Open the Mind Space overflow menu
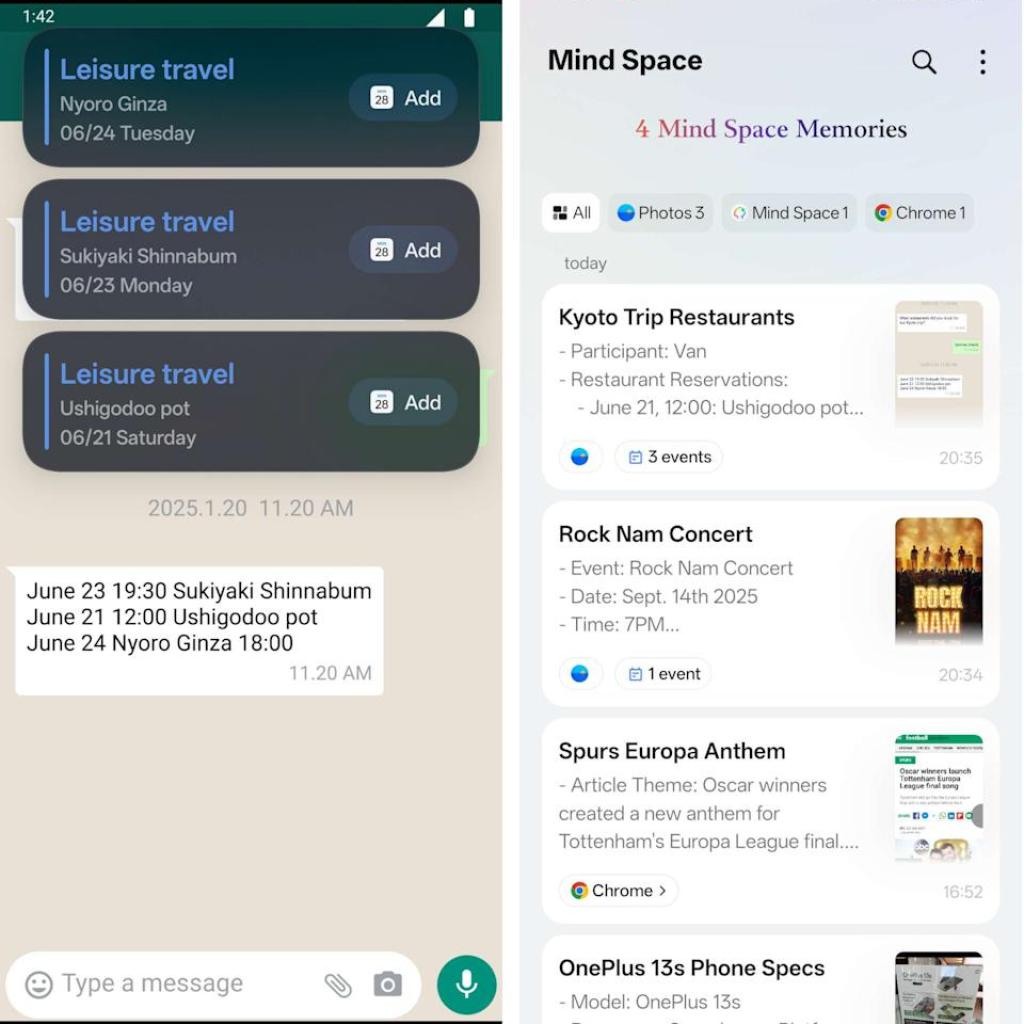 982,62
